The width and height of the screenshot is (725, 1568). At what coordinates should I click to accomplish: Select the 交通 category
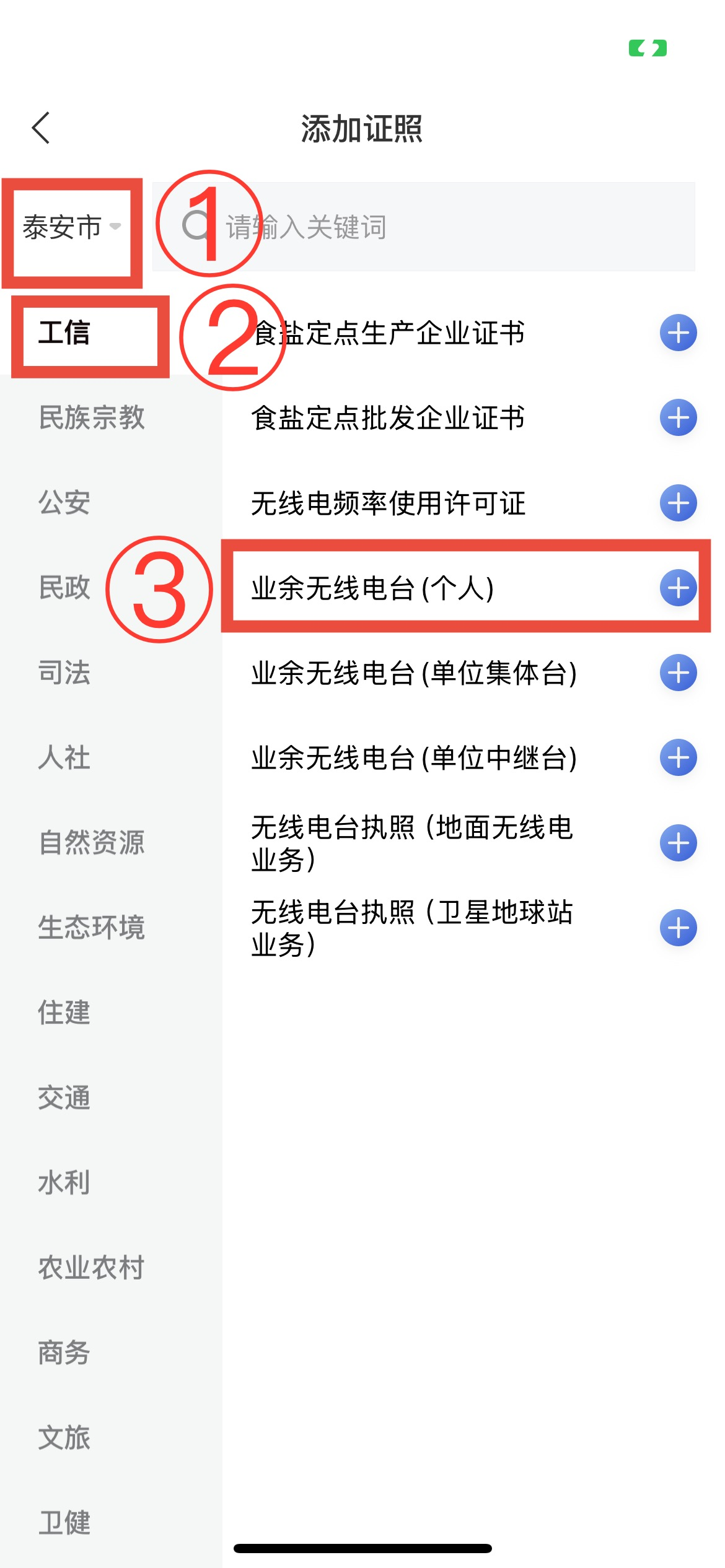64,1098
